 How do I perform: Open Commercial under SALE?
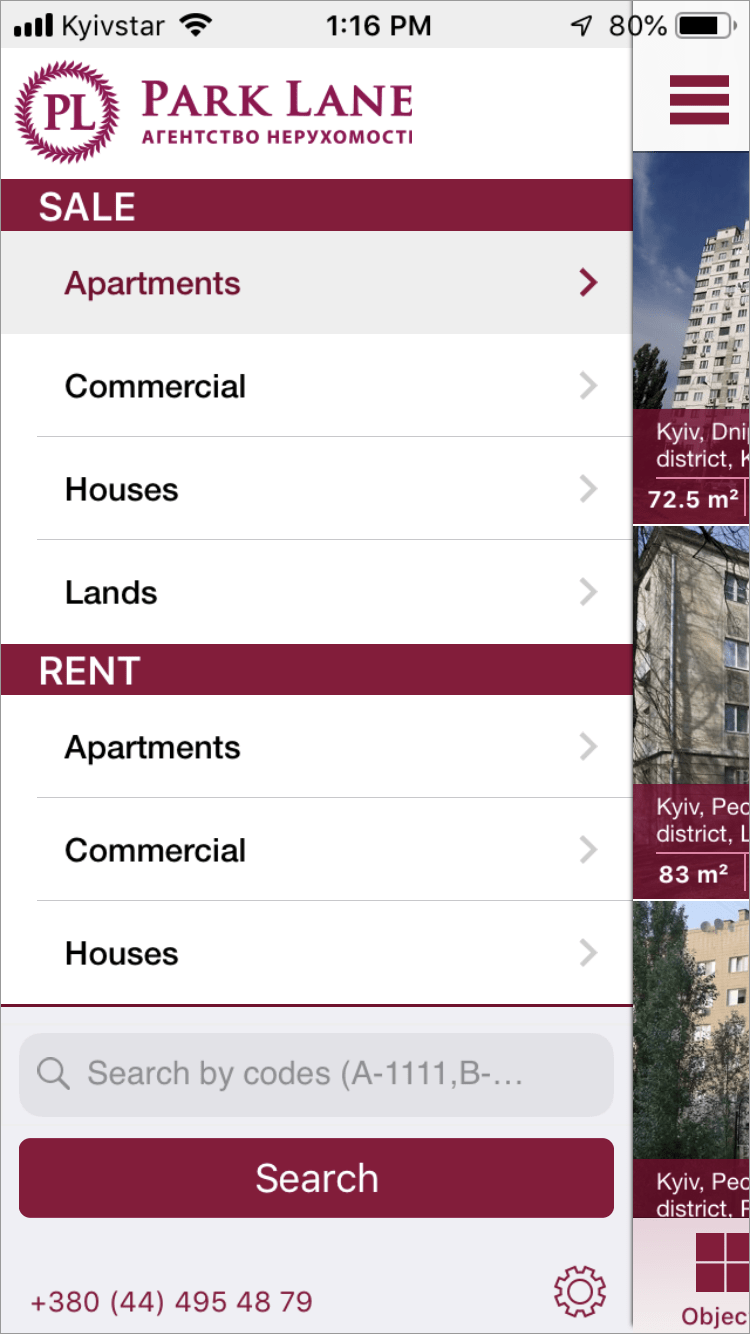point(316,386)
